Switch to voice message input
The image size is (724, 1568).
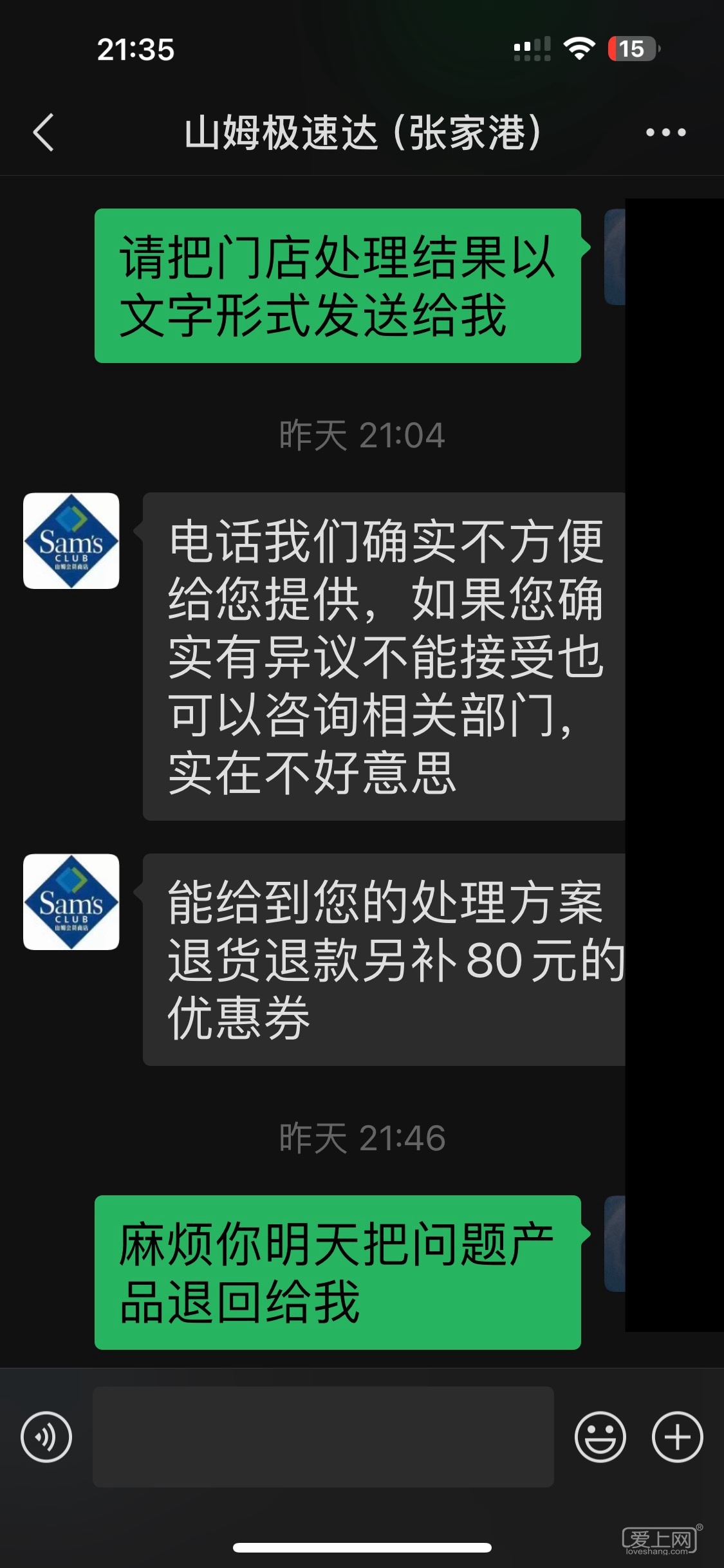(x=46, y=1437)
